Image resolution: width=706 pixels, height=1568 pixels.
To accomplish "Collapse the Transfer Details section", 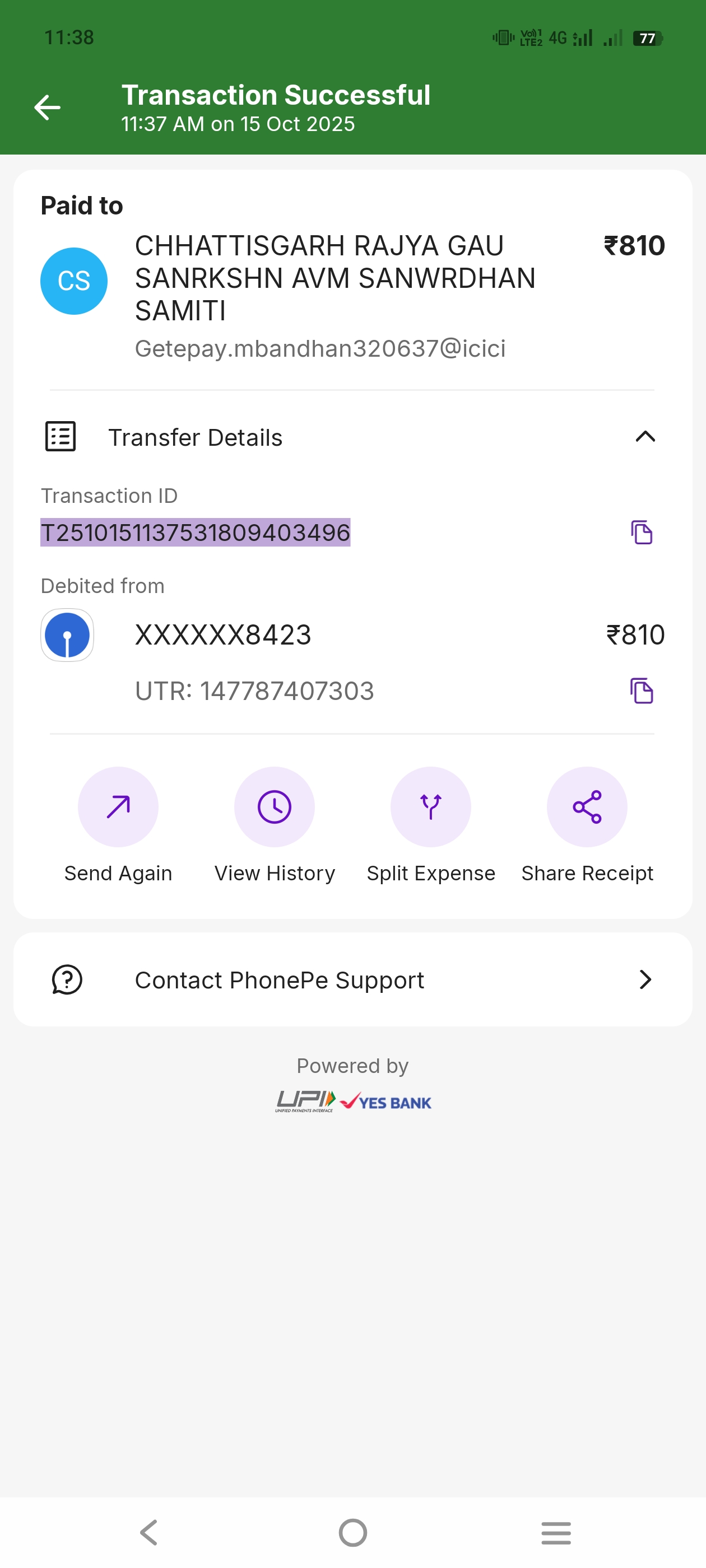I will tap(644, 436).
